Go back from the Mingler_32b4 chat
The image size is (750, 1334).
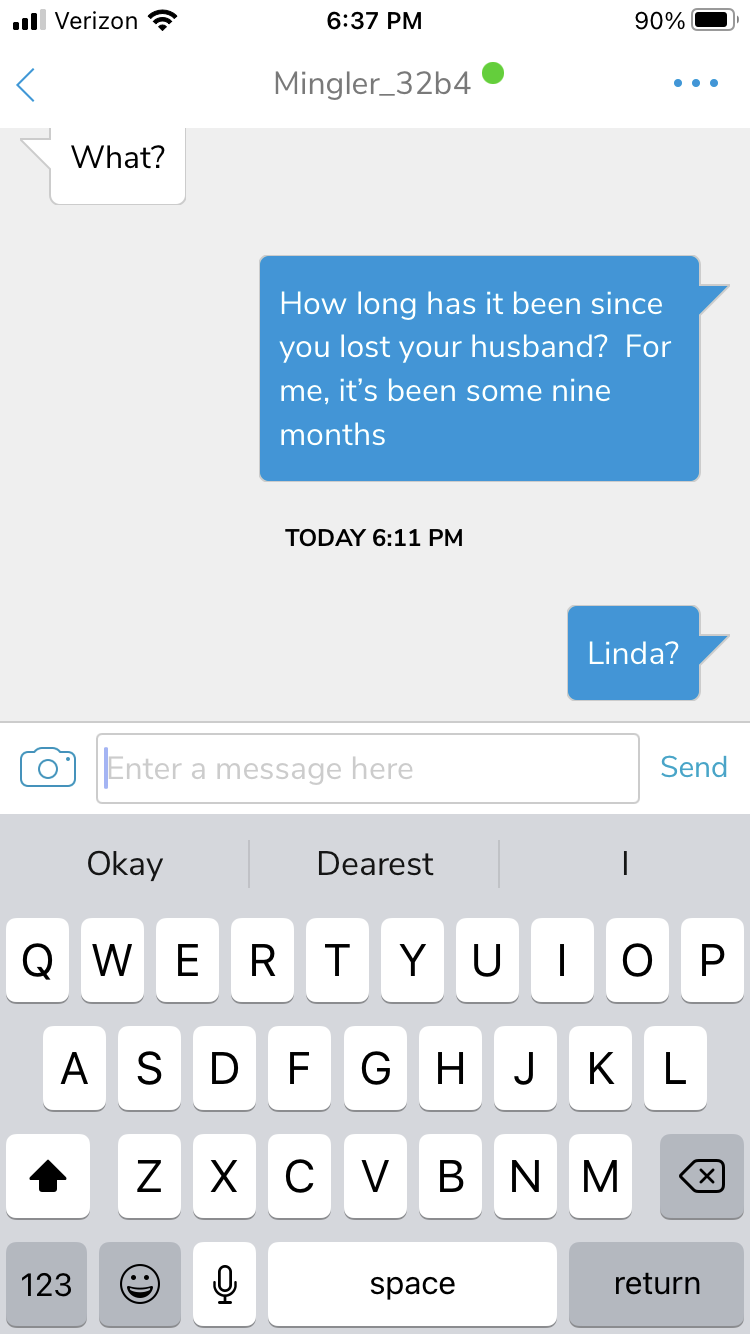coord(26,84)
